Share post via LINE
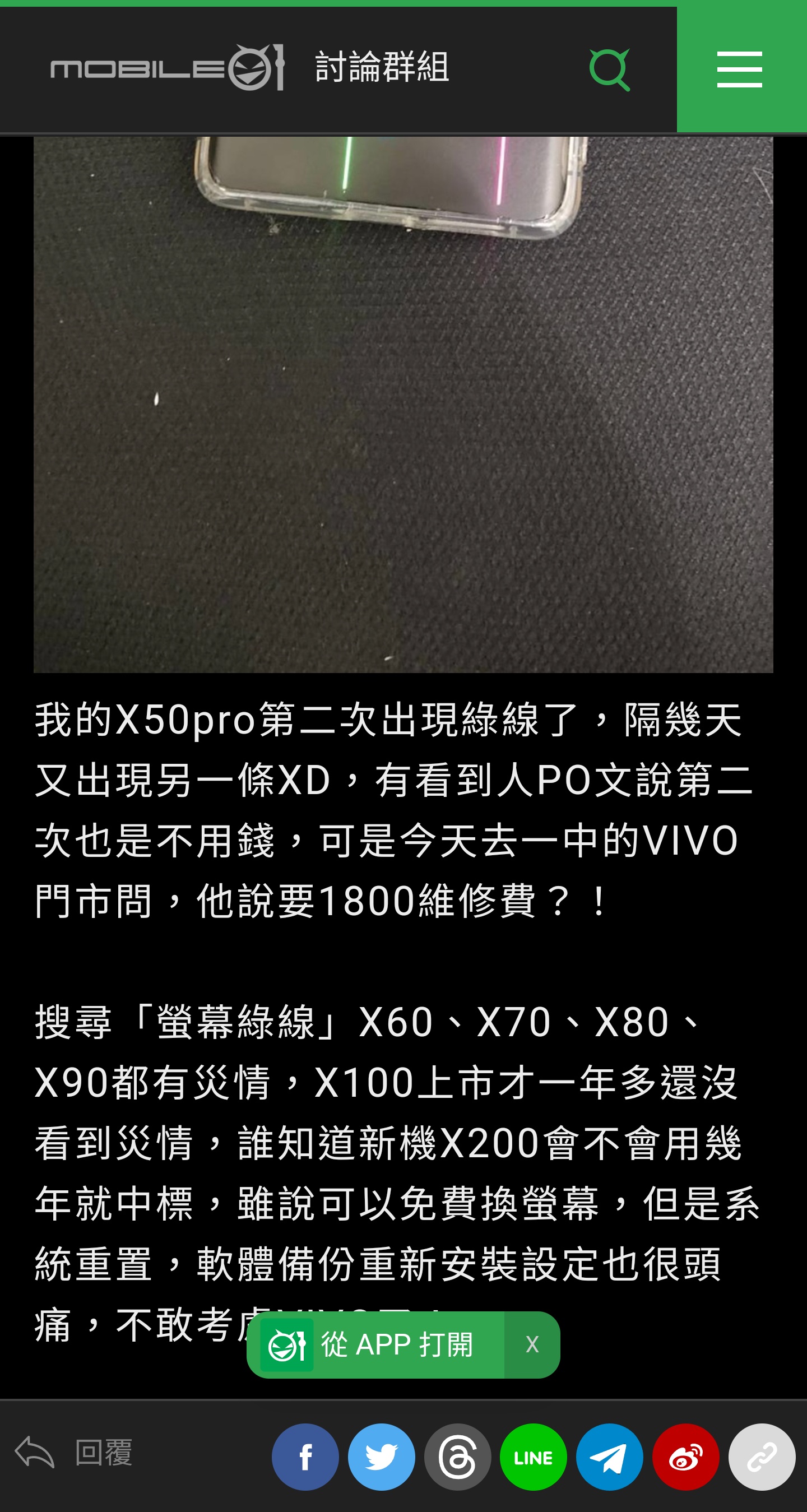Image resolution: width=807 pixels, height=1512 pixels. click(x=534, y=1457)
